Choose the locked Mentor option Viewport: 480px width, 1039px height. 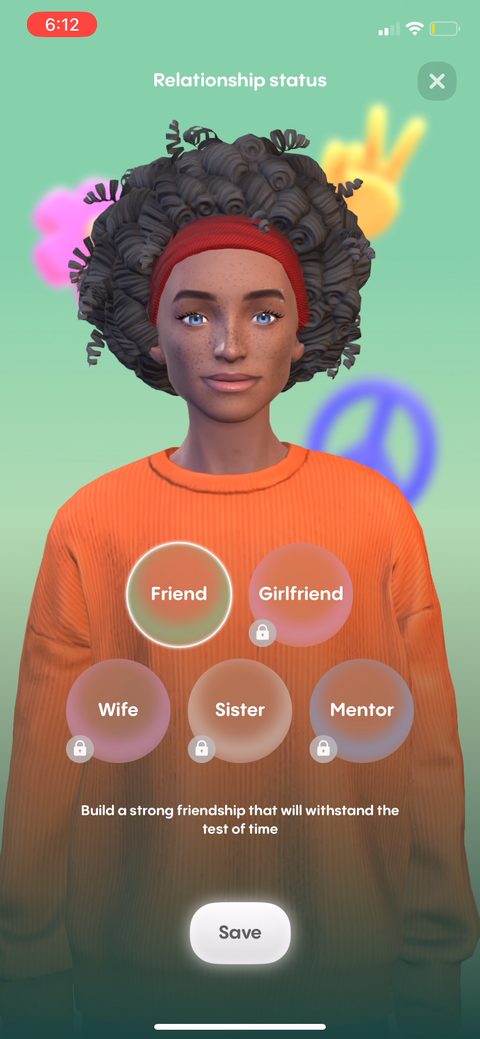(362, 710)
